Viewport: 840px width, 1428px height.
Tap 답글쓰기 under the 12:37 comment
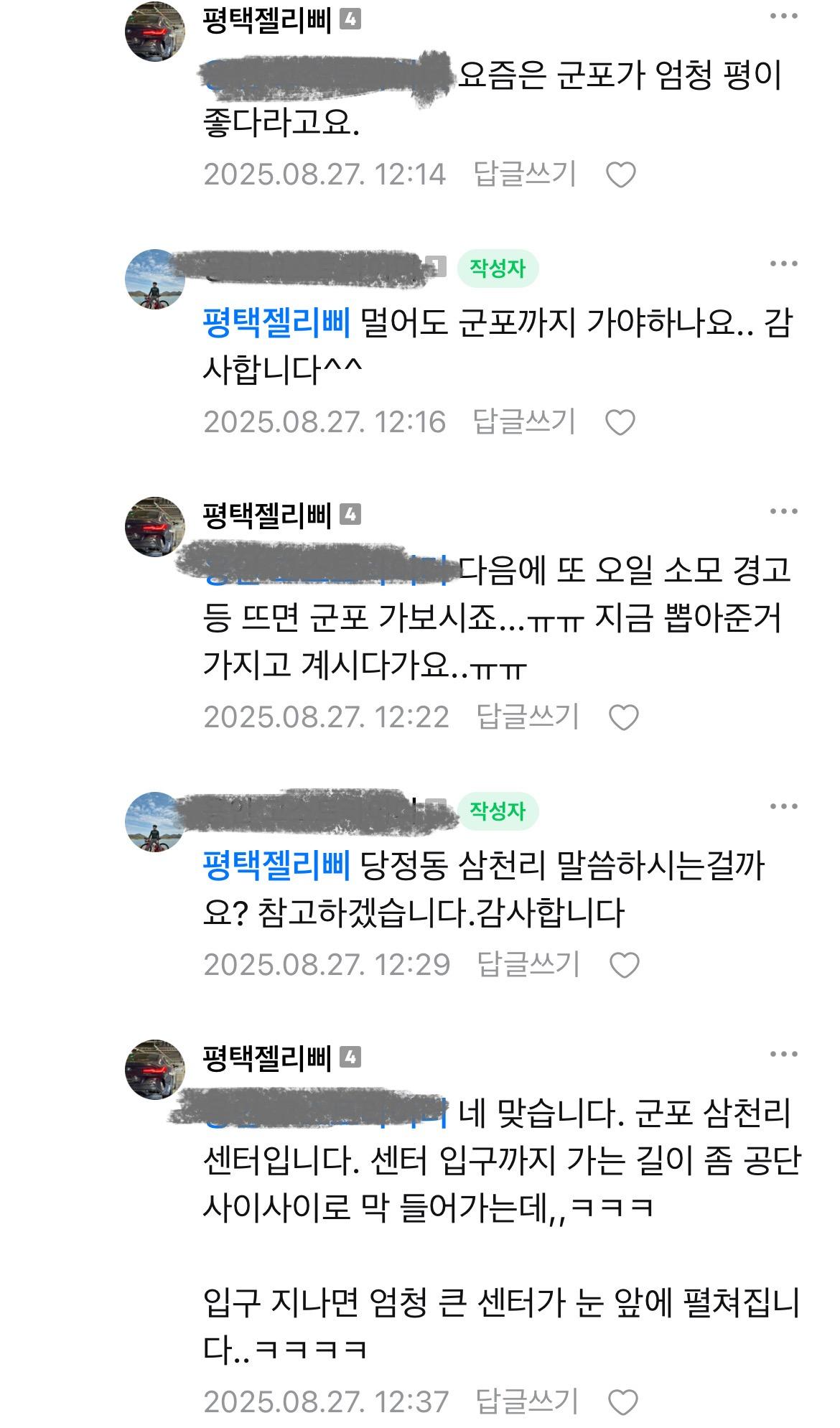527,1401
